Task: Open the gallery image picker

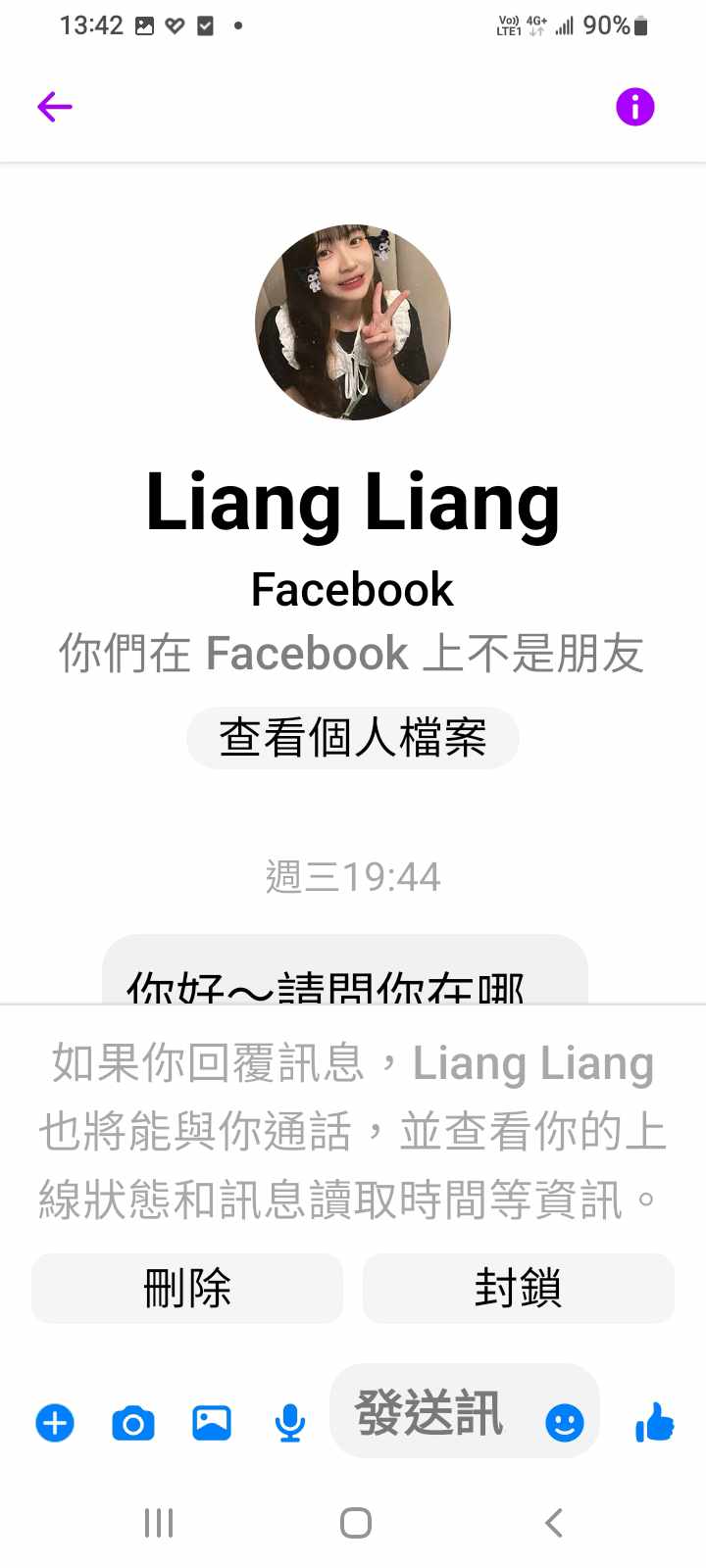Action: click(x=212, y=1422)
